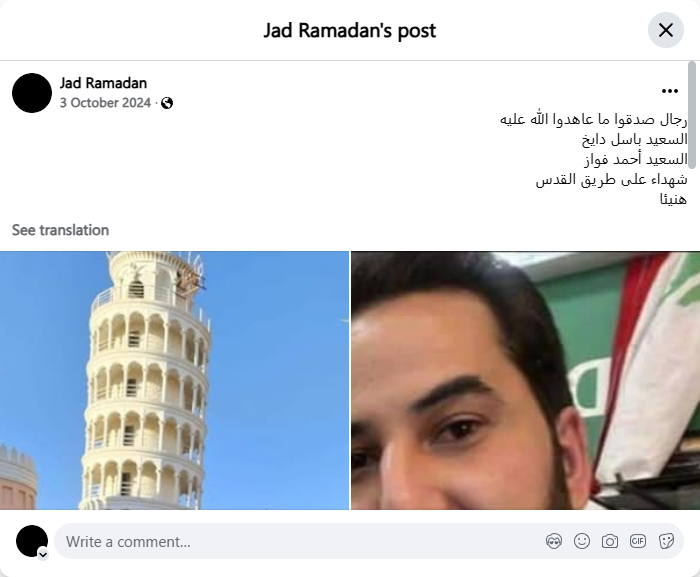Attach a photo using camera icon
The image size is (700, 577).
(610, 542)
